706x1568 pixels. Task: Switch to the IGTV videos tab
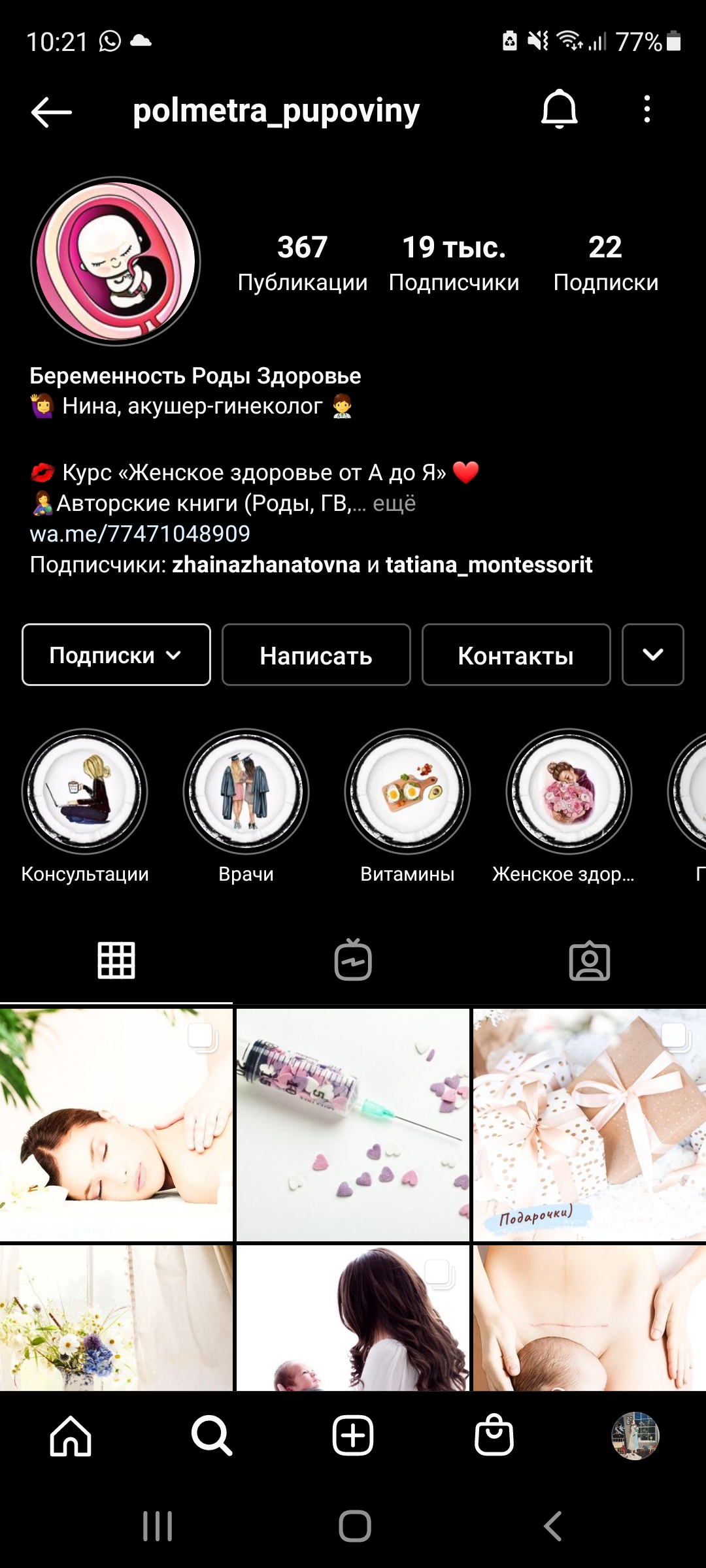coord(353,960)
